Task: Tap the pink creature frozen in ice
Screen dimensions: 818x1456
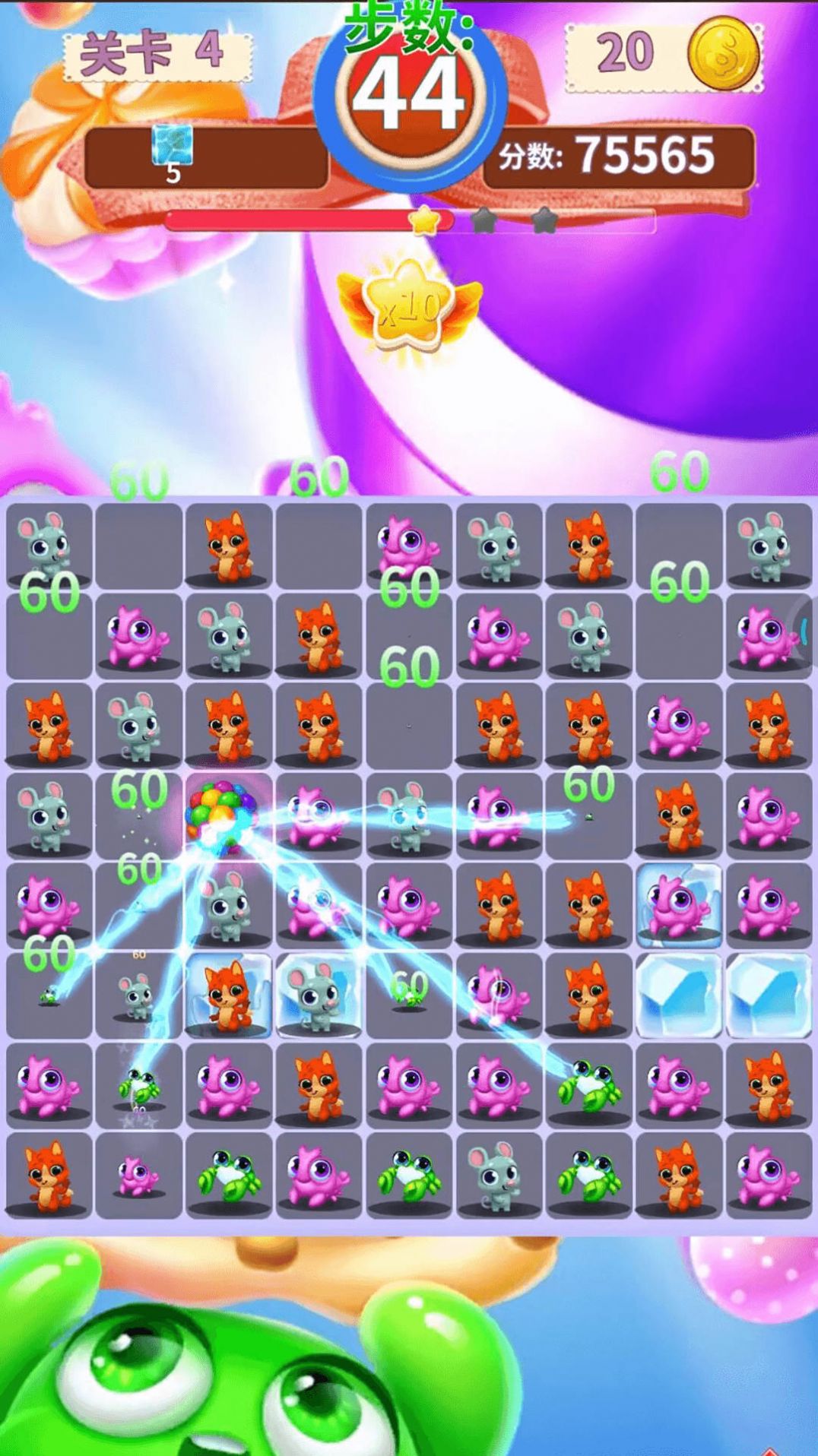Action: pos(679,905)
